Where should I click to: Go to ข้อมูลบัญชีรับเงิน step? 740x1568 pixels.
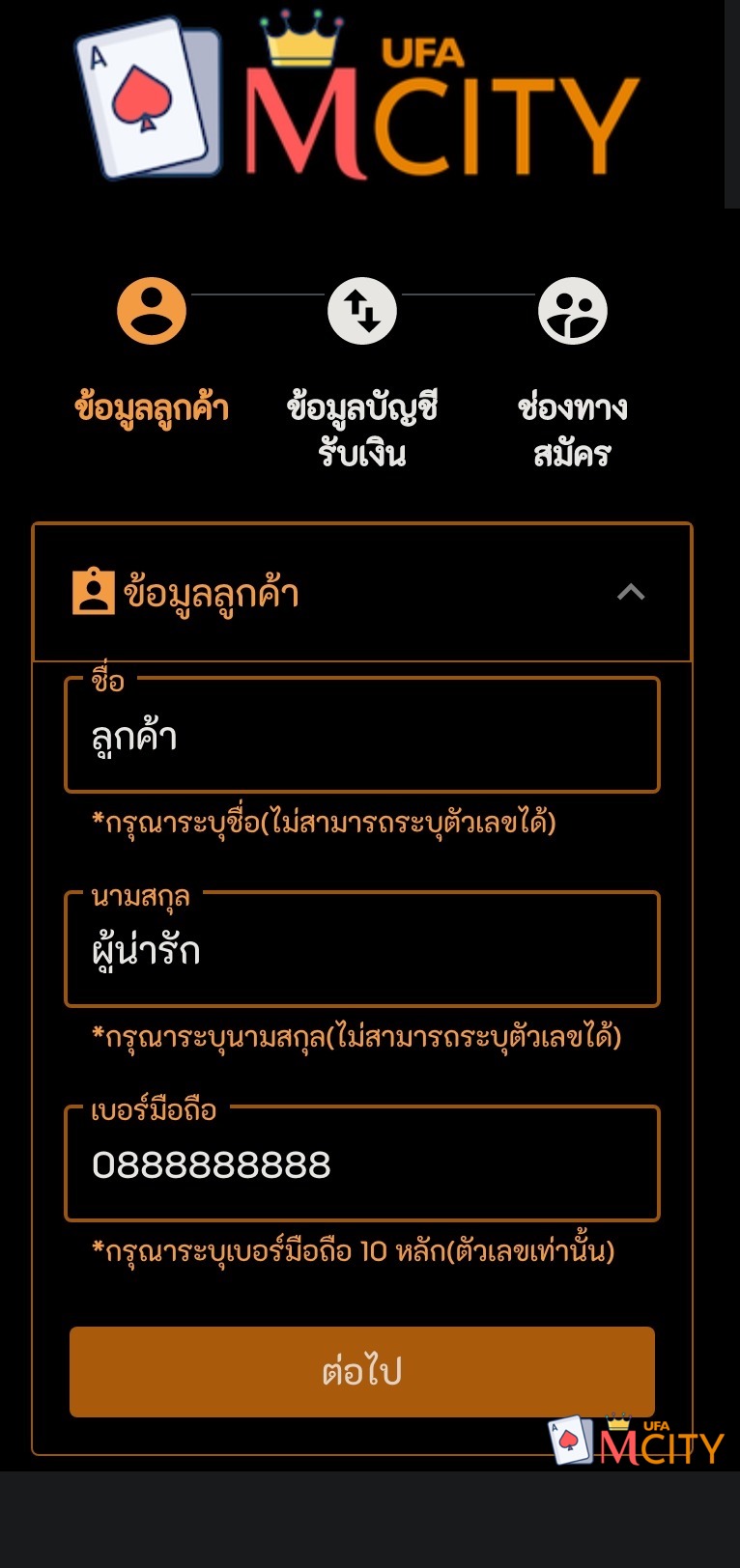362,312
